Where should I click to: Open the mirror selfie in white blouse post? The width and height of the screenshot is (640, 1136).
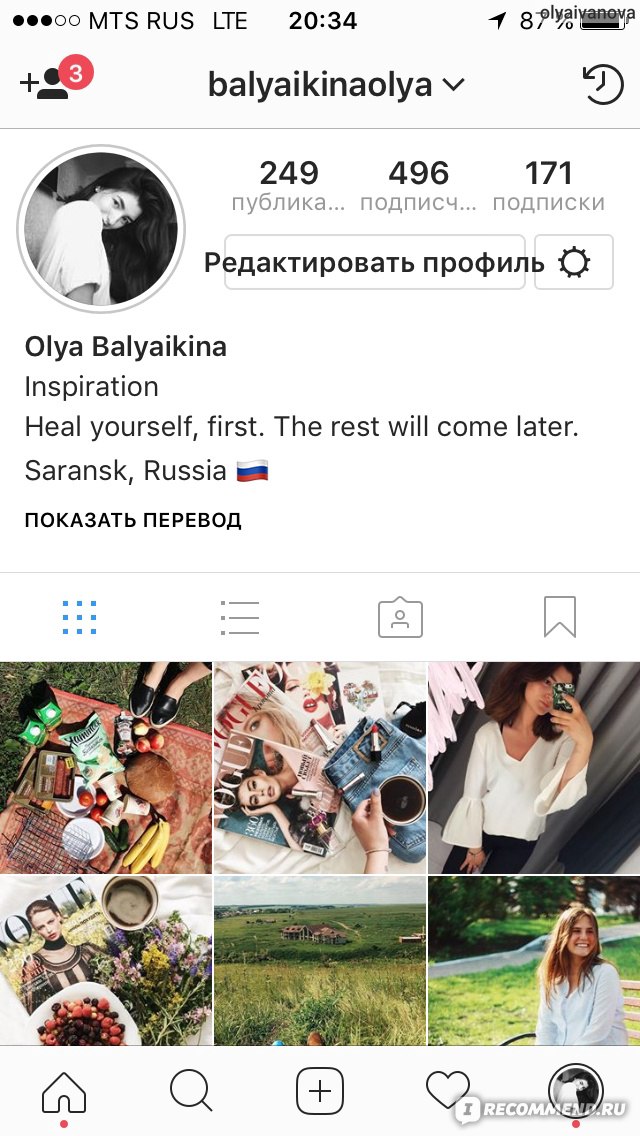(x=534, y=767)
